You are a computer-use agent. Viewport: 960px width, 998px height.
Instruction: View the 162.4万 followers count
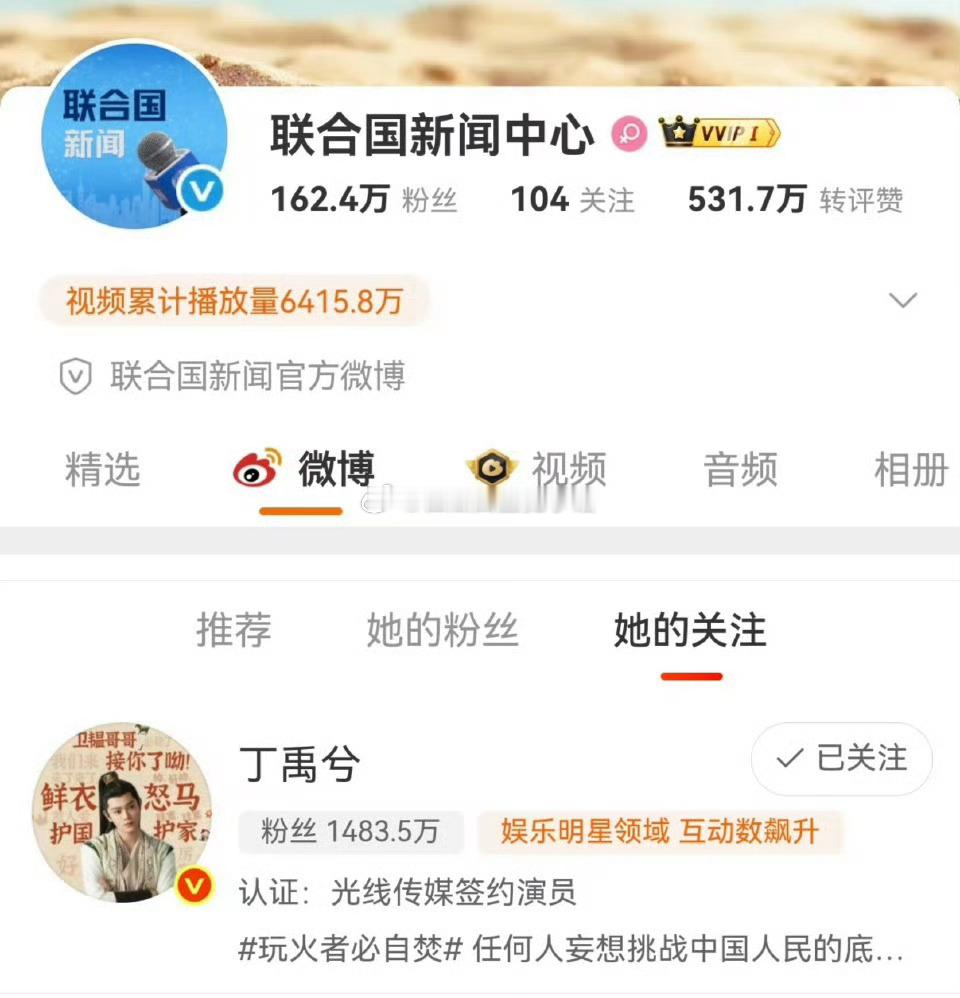(364, 198)
